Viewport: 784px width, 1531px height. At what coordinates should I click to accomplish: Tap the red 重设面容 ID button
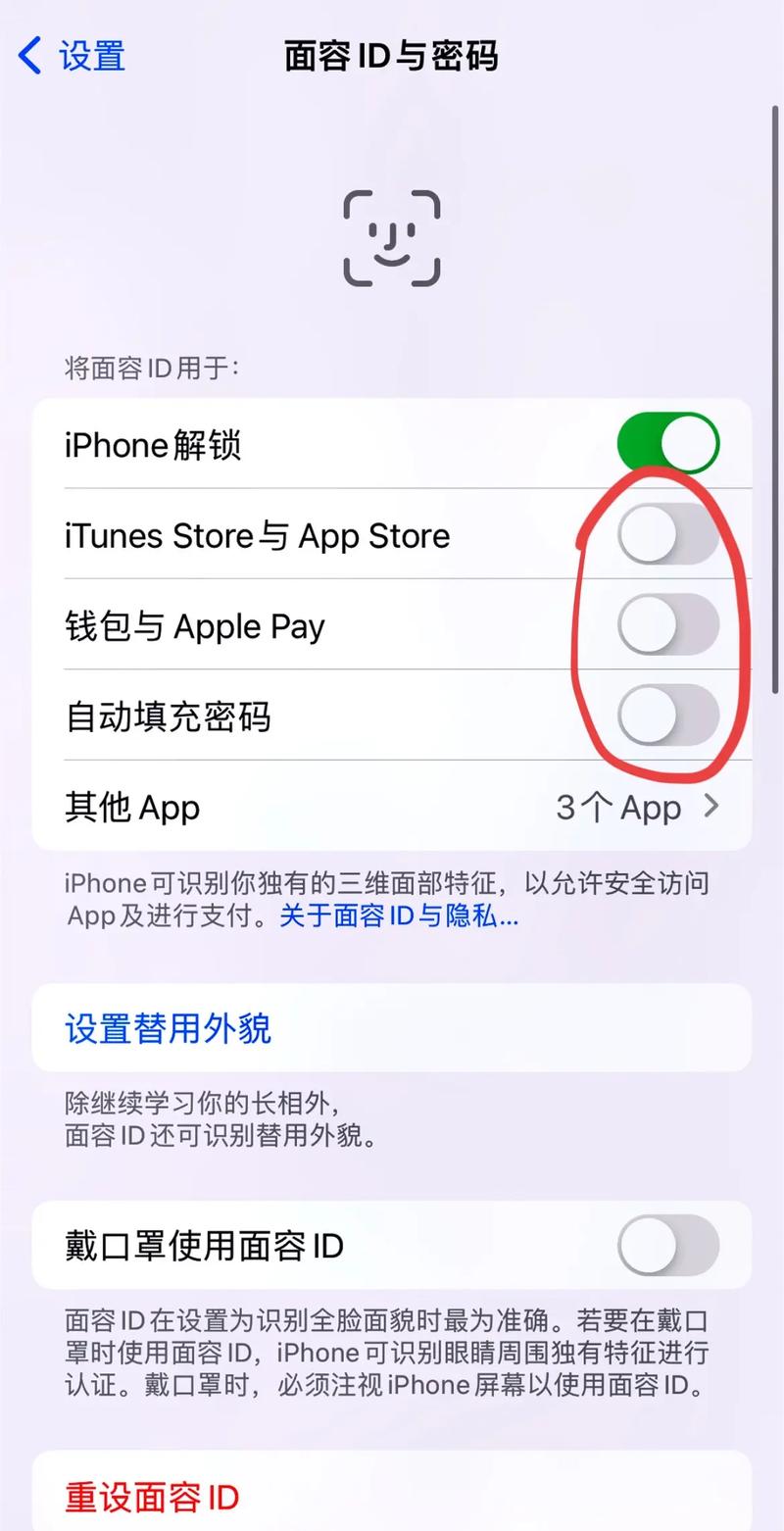click(151, 1498)
